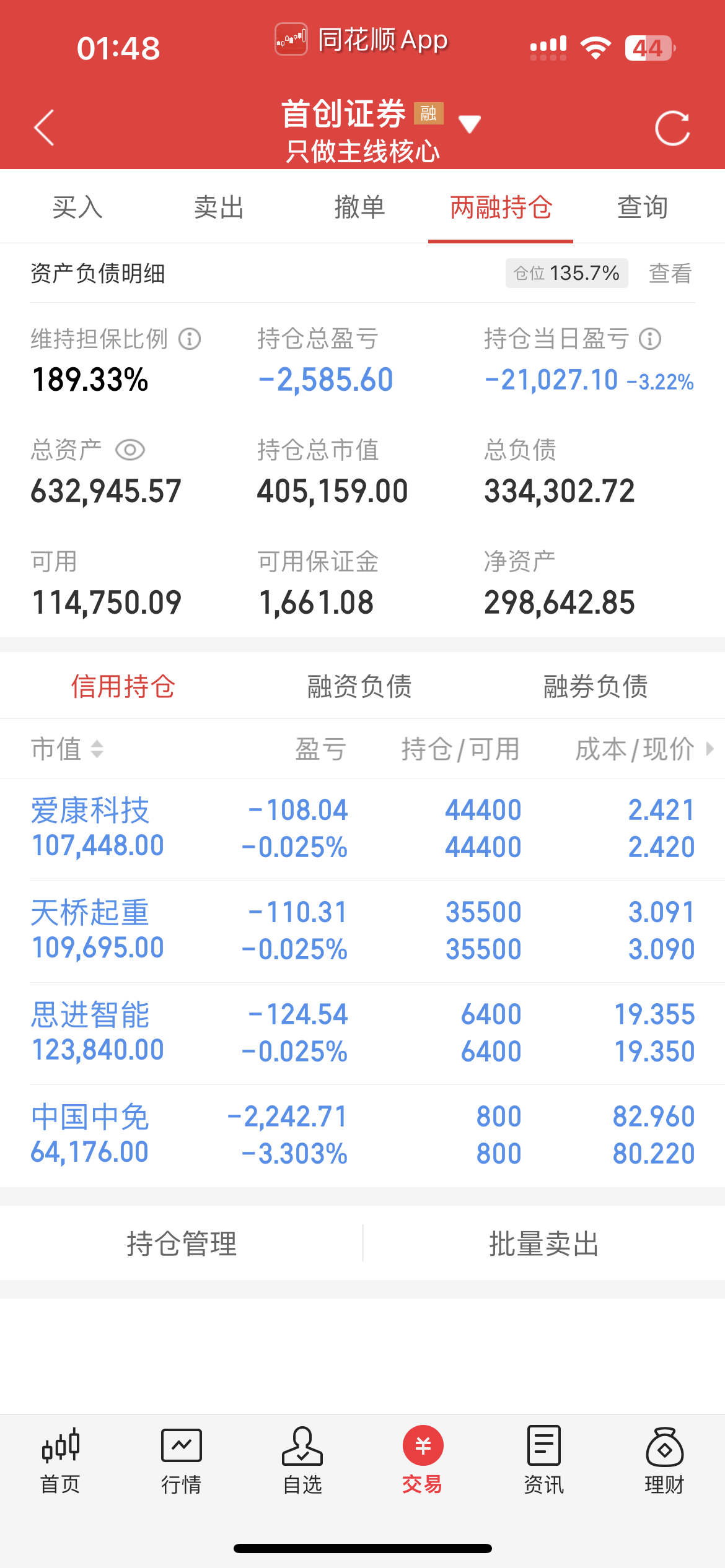The width and height of the screenshot is (725, 1568).
Task: Open the 查询 tab
Action: (x=643, y=207)
